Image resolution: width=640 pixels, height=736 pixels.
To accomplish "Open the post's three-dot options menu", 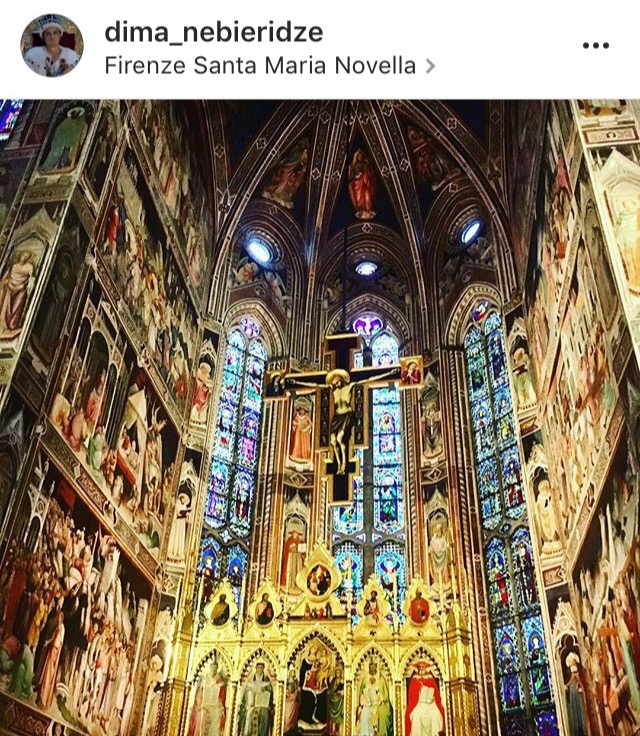I will (595, 46).
